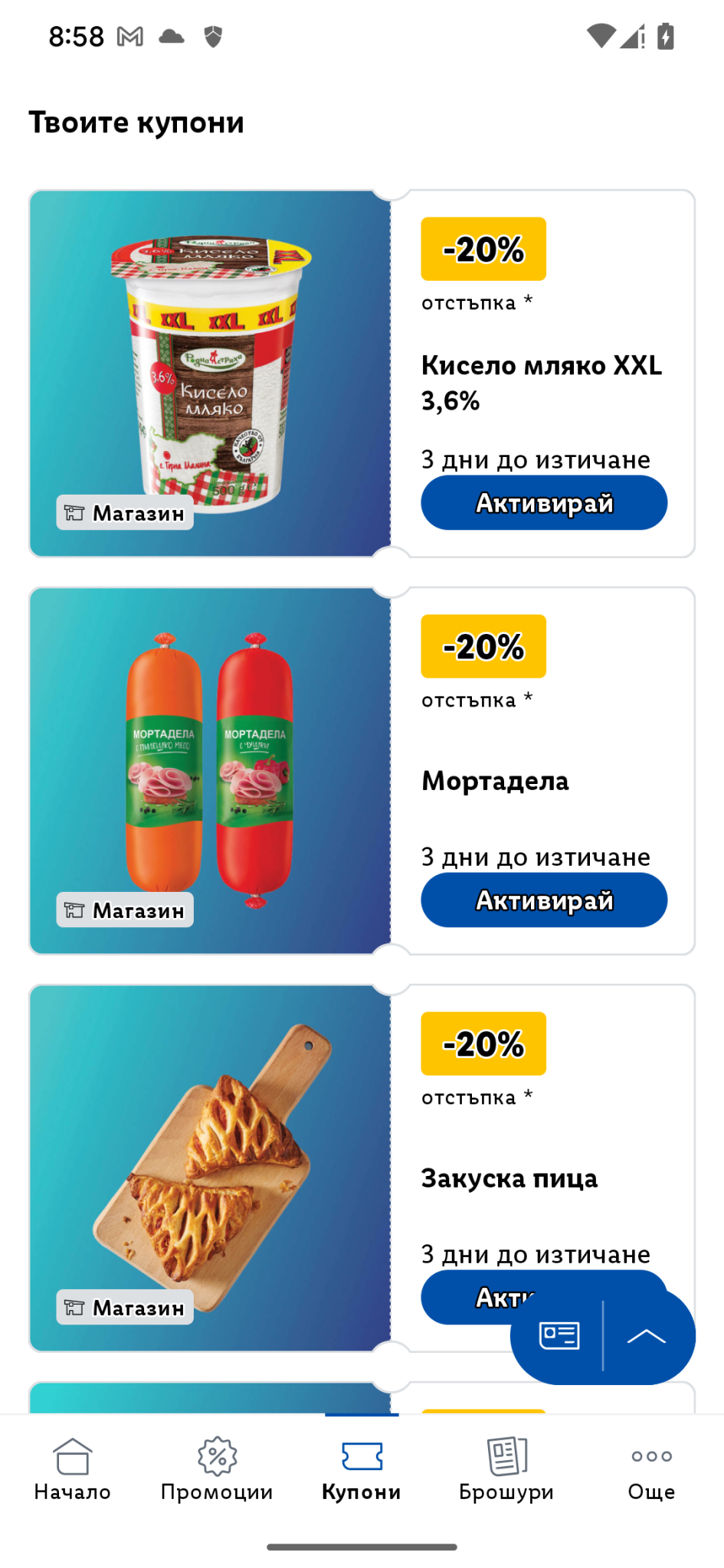Viewport: 724px width, 1568px height.
Task: Expand the floating panel with the up chevron
Action: (647, 1336)
